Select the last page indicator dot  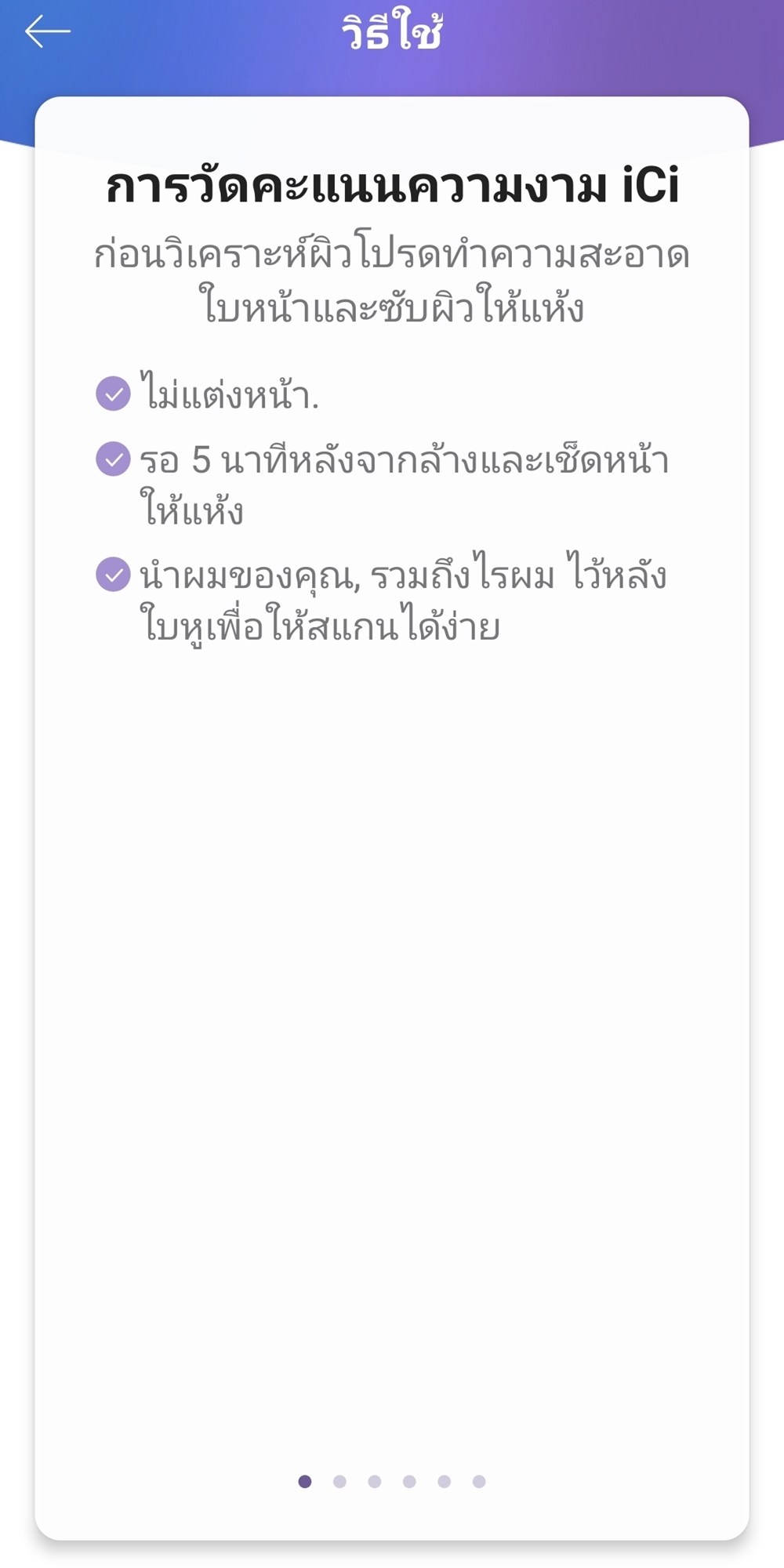pyautogui.click(x=479, y=1481)
